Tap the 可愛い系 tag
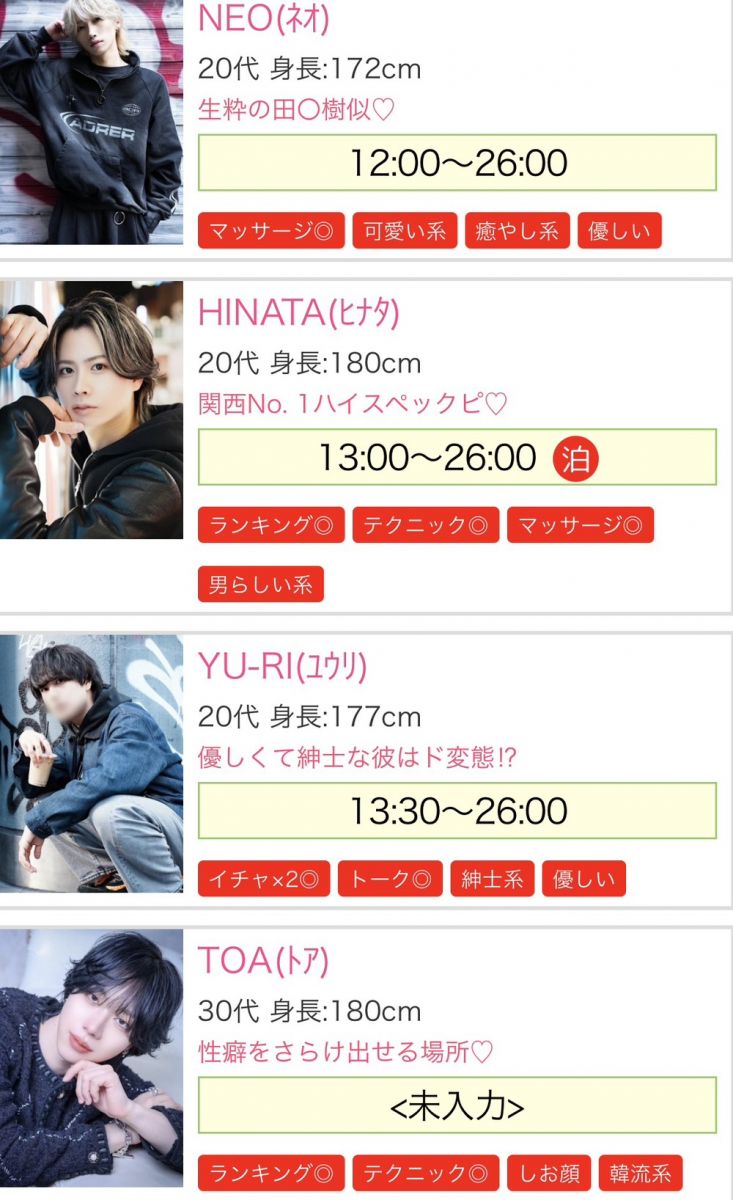Image resolution: width=733 pixels, height=1200 pixels. click(404, 231)
